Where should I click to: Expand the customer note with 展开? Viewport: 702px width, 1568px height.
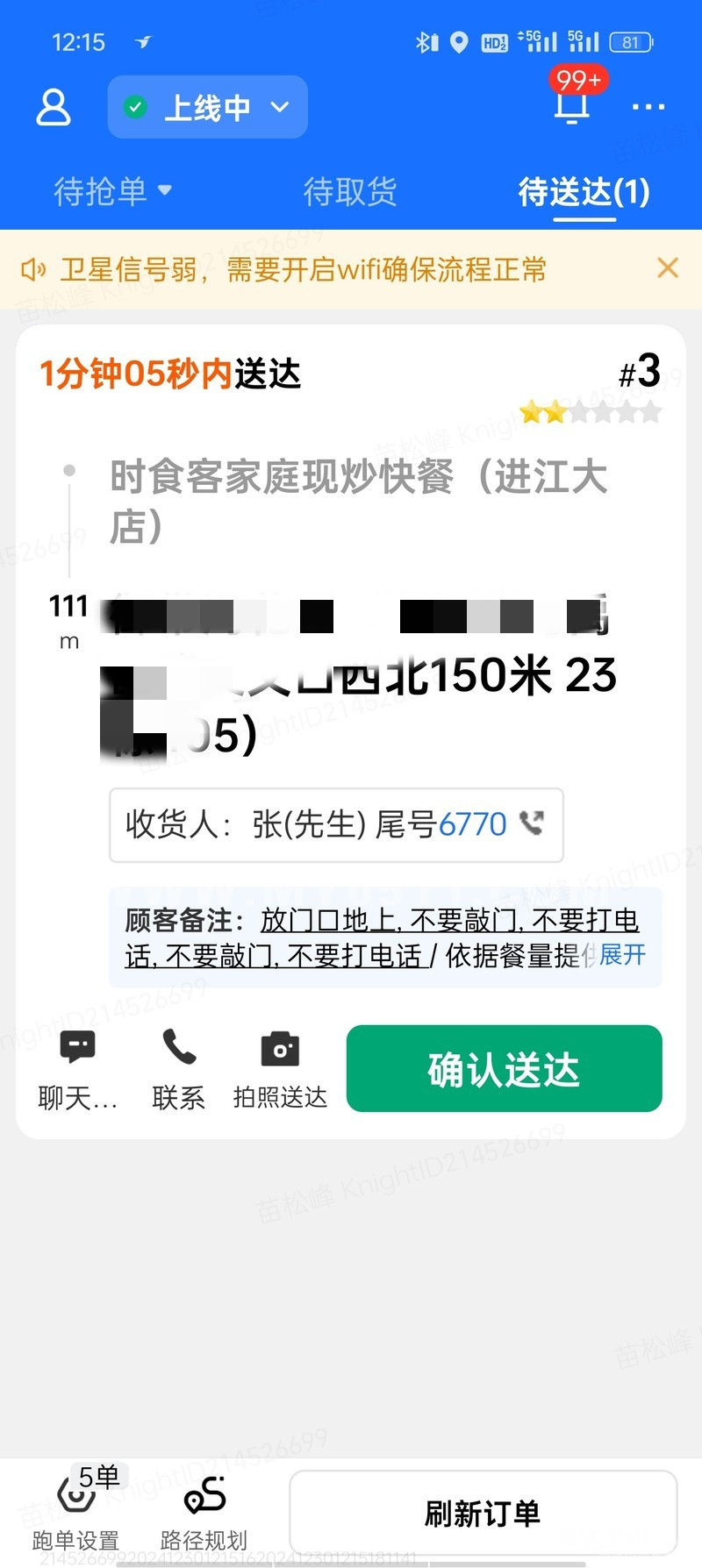(x=622, y=954)
